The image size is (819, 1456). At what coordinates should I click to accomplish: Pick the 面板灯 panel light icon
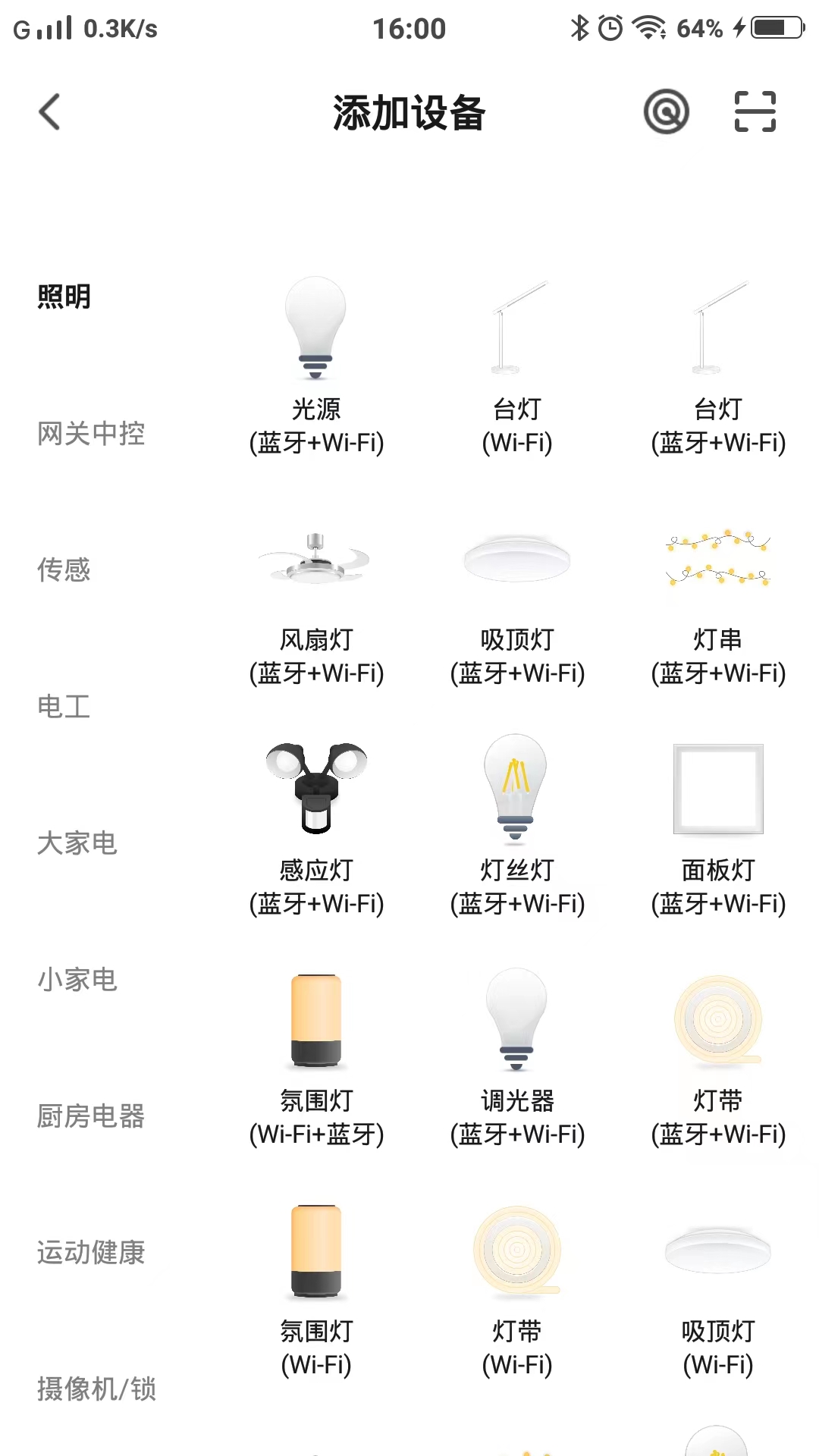click(x=716, y=789)
